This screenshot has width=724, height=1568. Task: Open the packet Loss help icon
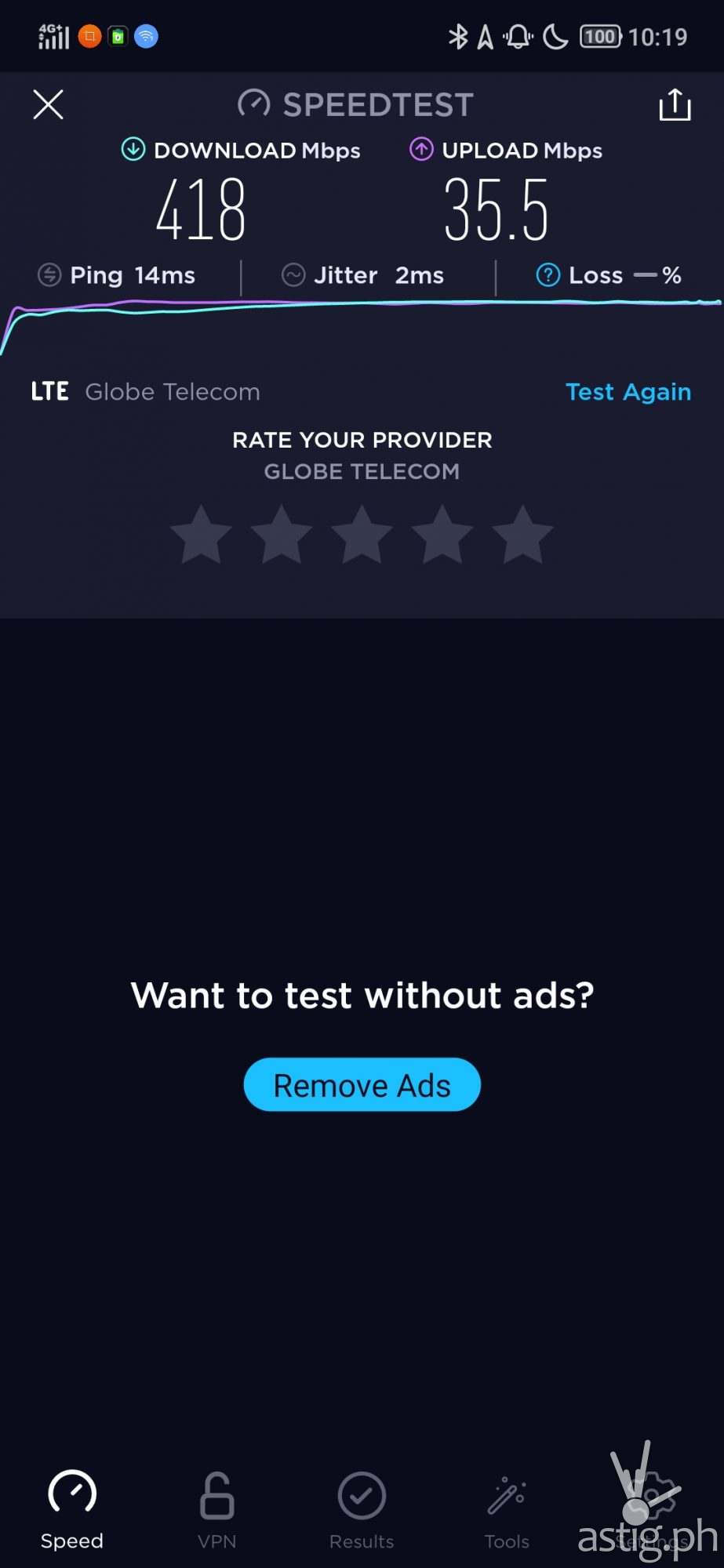click(x=548, y=275)
